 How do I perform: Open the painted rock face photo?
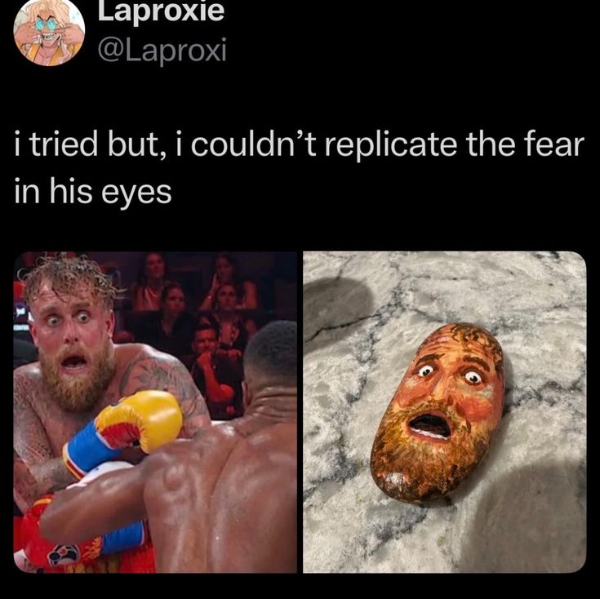444,412
